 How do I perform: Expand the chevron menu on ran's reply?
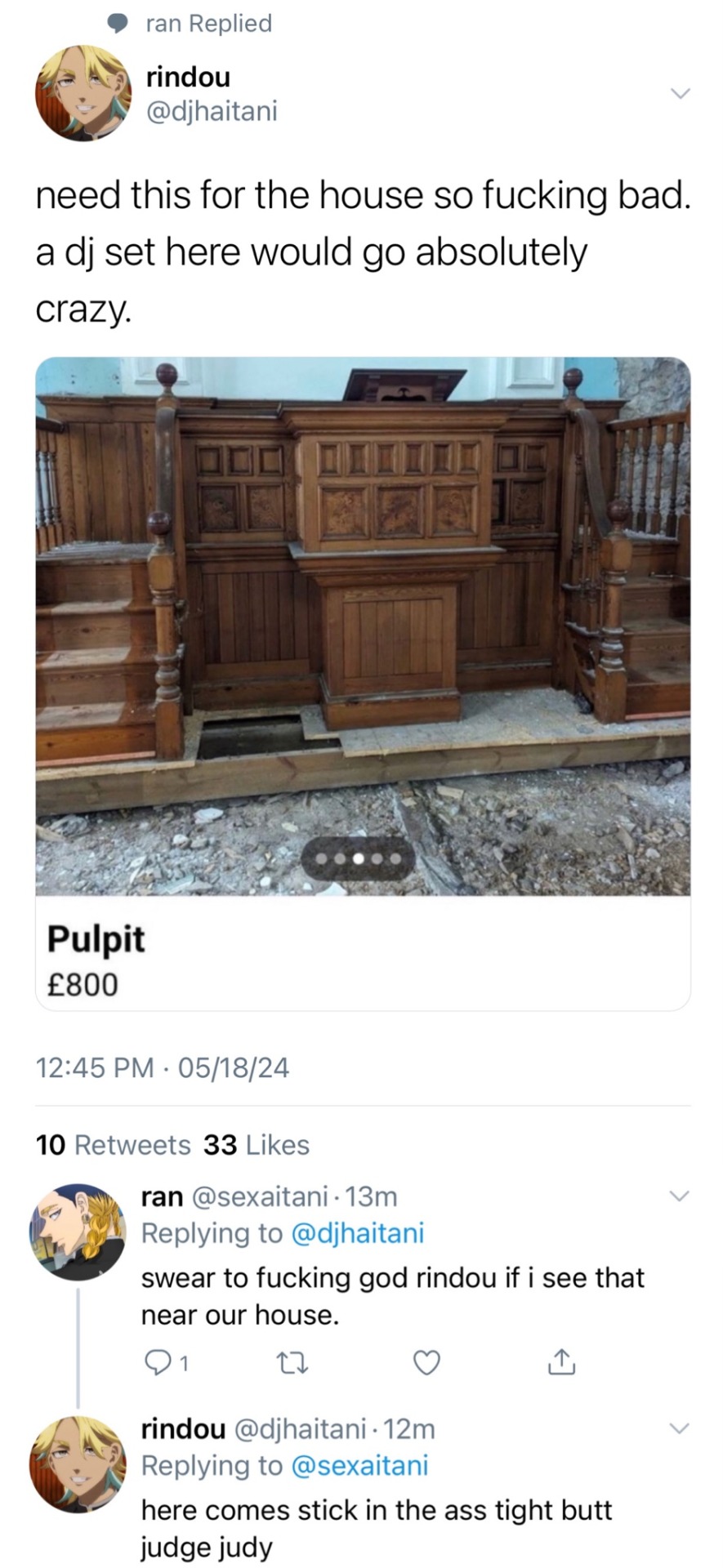click(x=680, y=1196)
